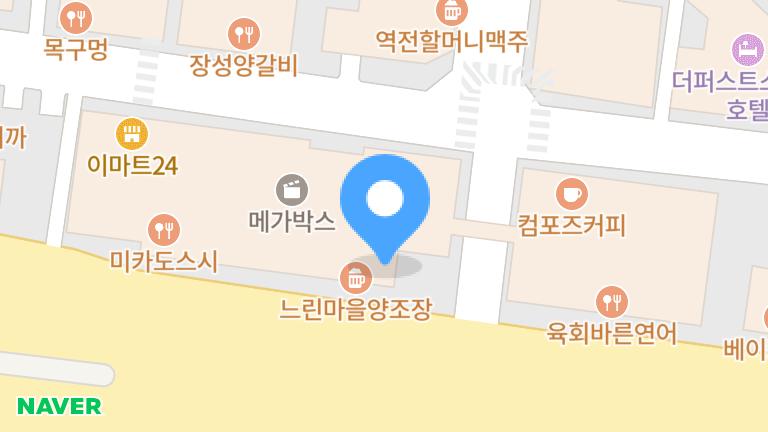Select the 느린마을양조장 pub marker

355,276
